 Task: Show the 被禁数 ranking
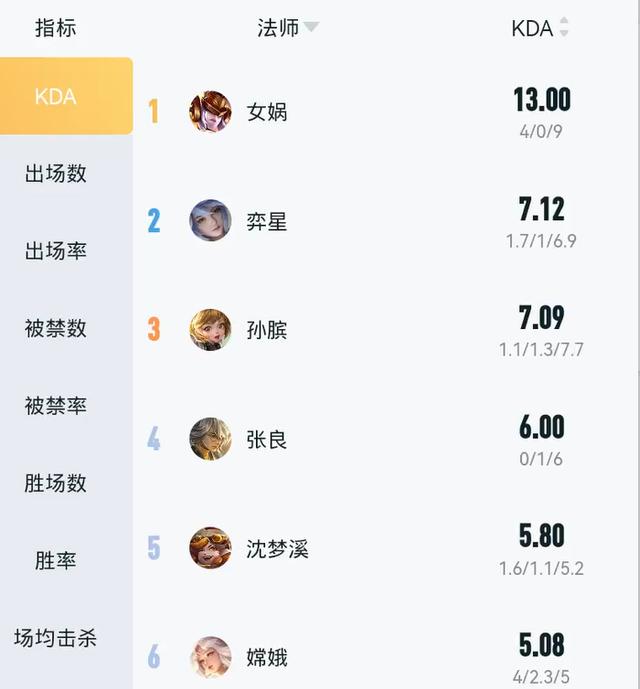pyautogui.click(x=56, y=328)
